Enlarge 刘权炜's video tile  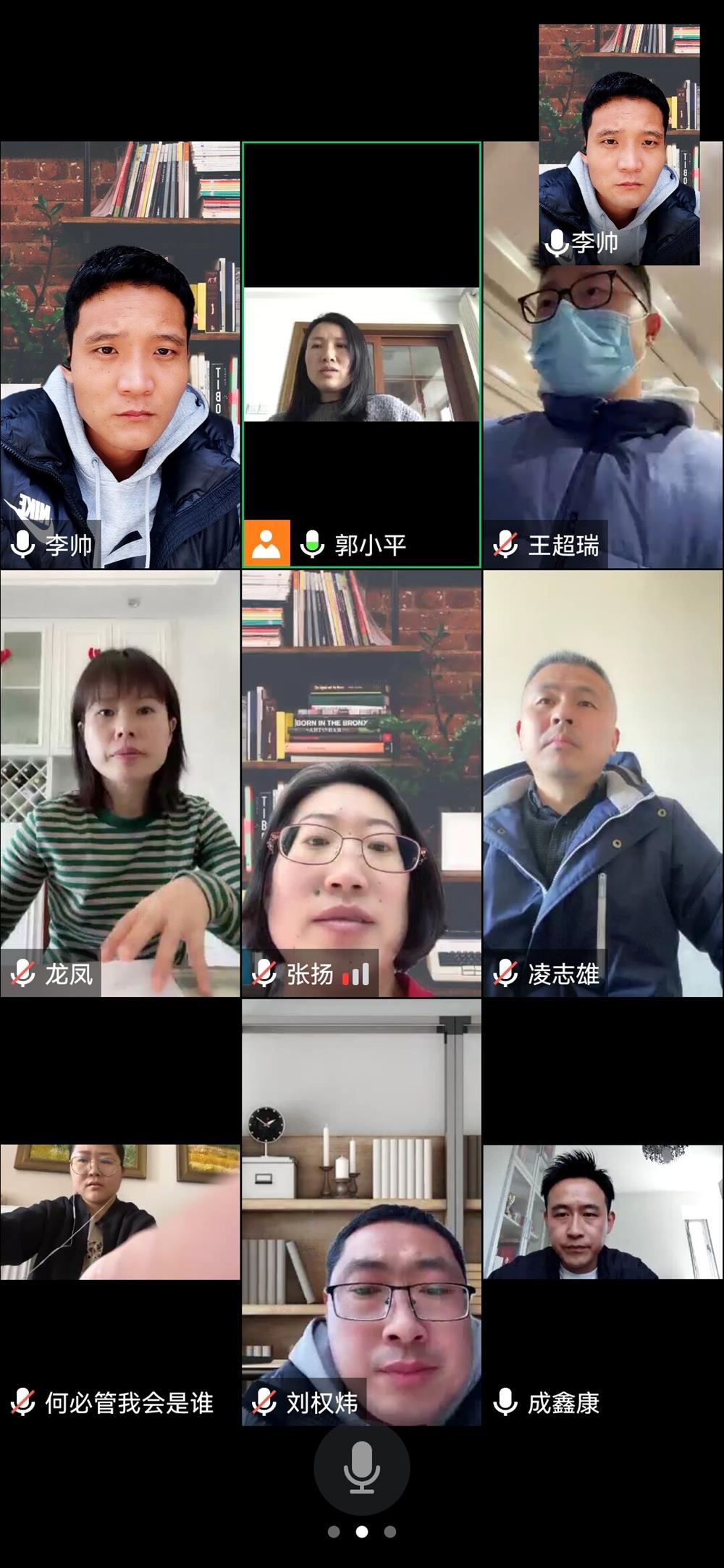coord(361,1212)
